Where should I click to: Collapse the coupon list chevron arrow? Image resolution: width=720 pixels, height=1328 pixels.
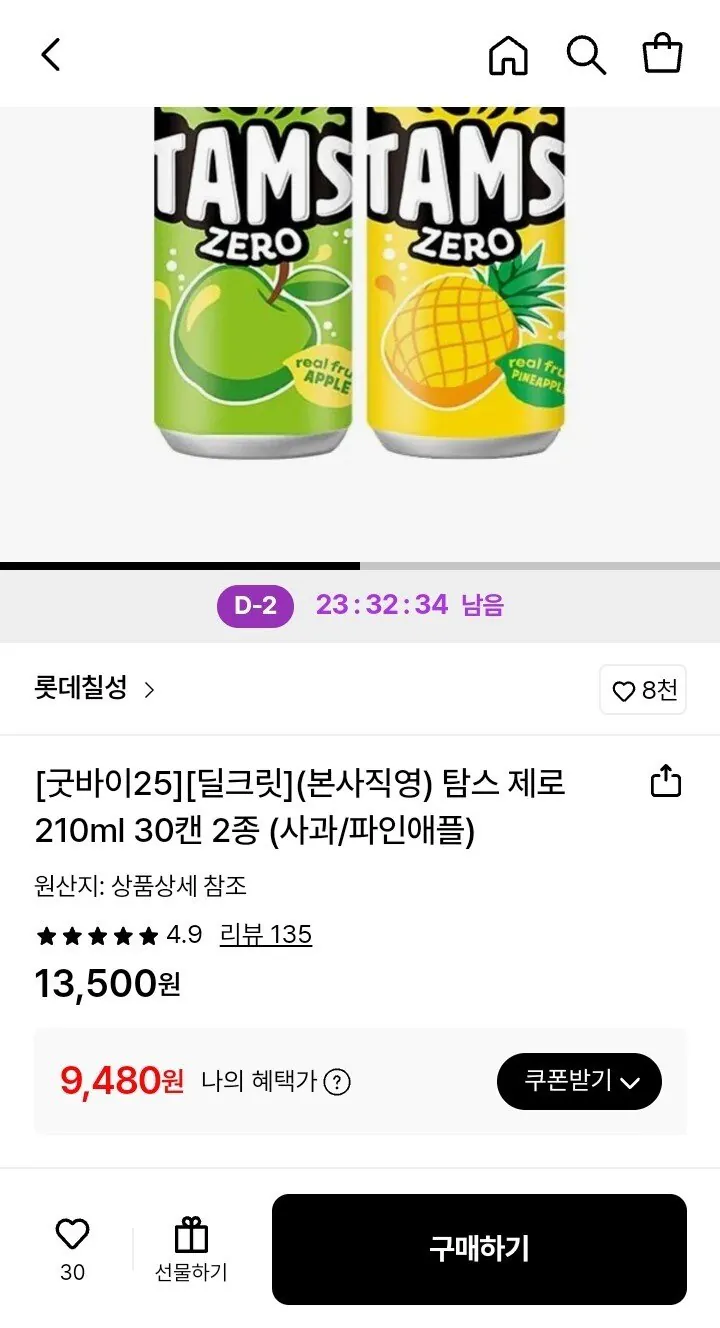[x=630, y=1082]
